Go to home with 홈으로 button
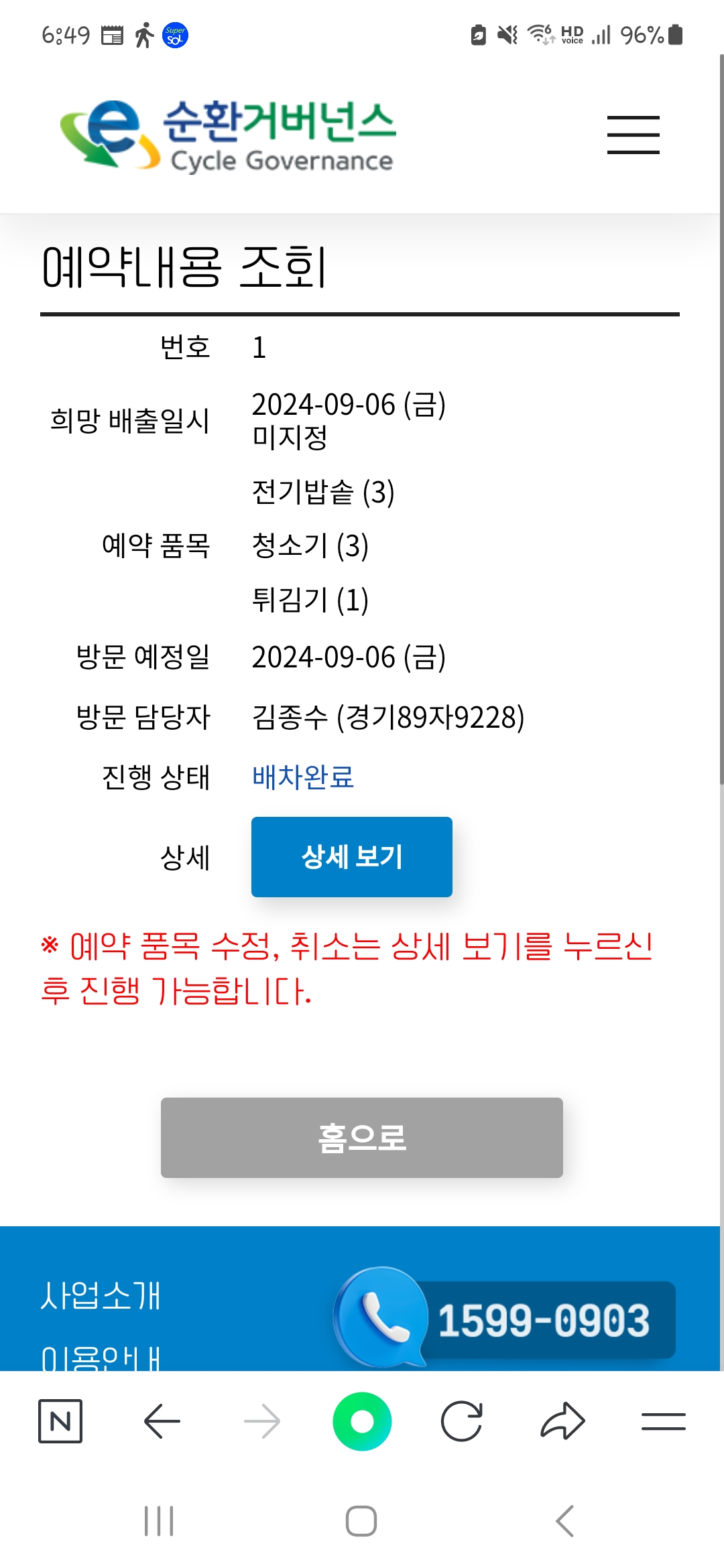The height and width of the screenshot is (1568, 724). 361,1137
